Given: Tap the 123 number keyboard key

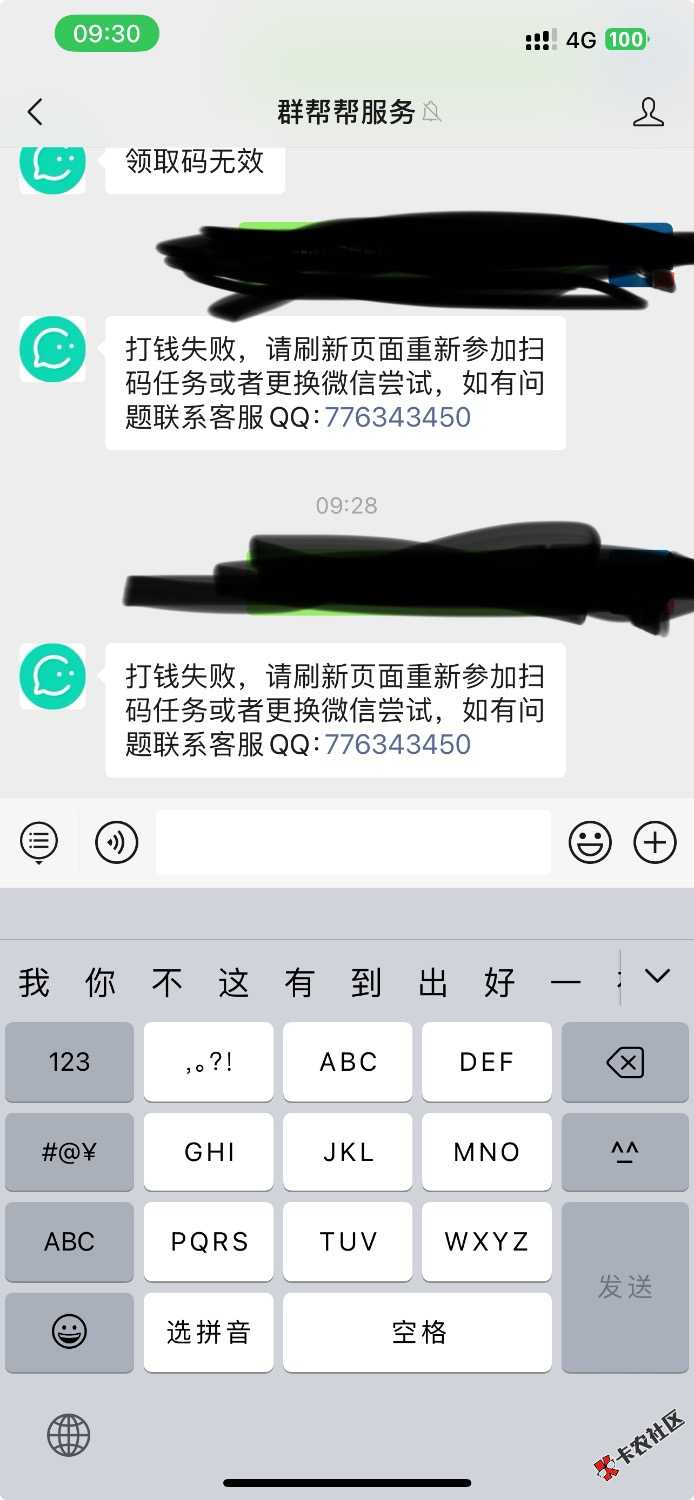Looking at the screenshot, I should (69, 1062).
